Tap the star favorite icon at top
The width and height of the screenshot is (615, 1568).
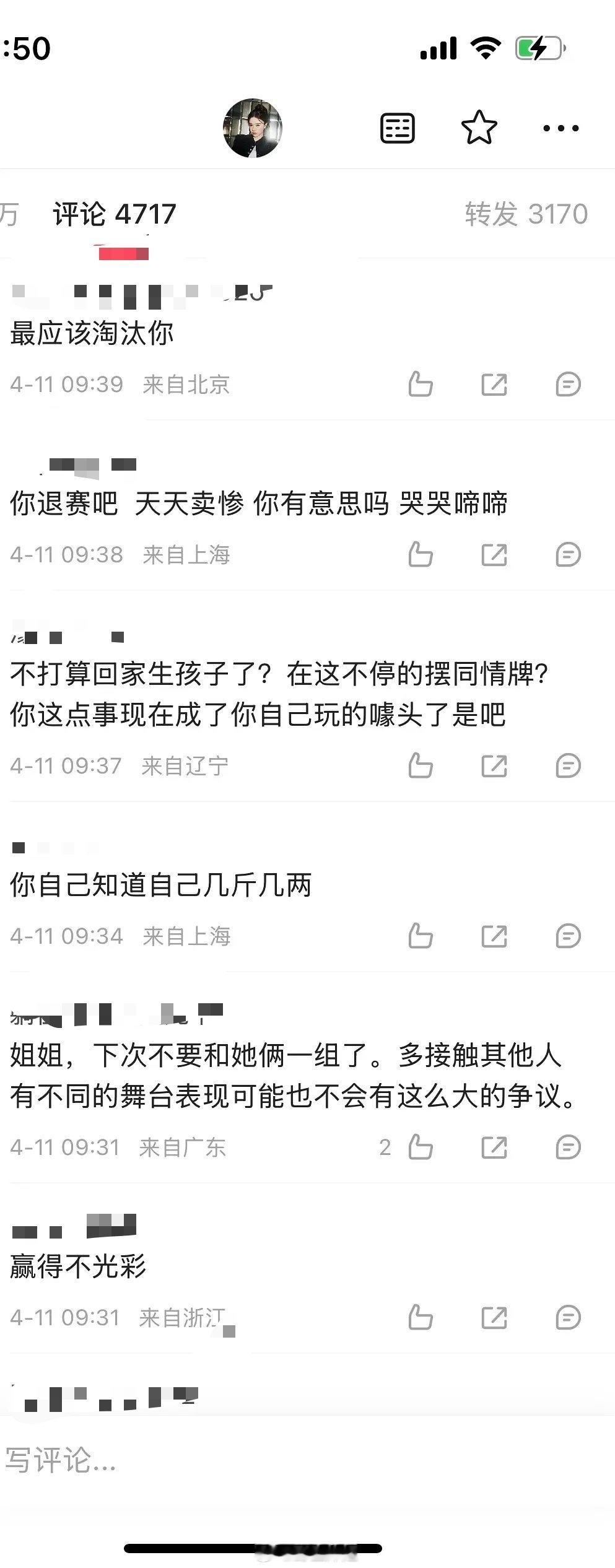click(479, 128)
